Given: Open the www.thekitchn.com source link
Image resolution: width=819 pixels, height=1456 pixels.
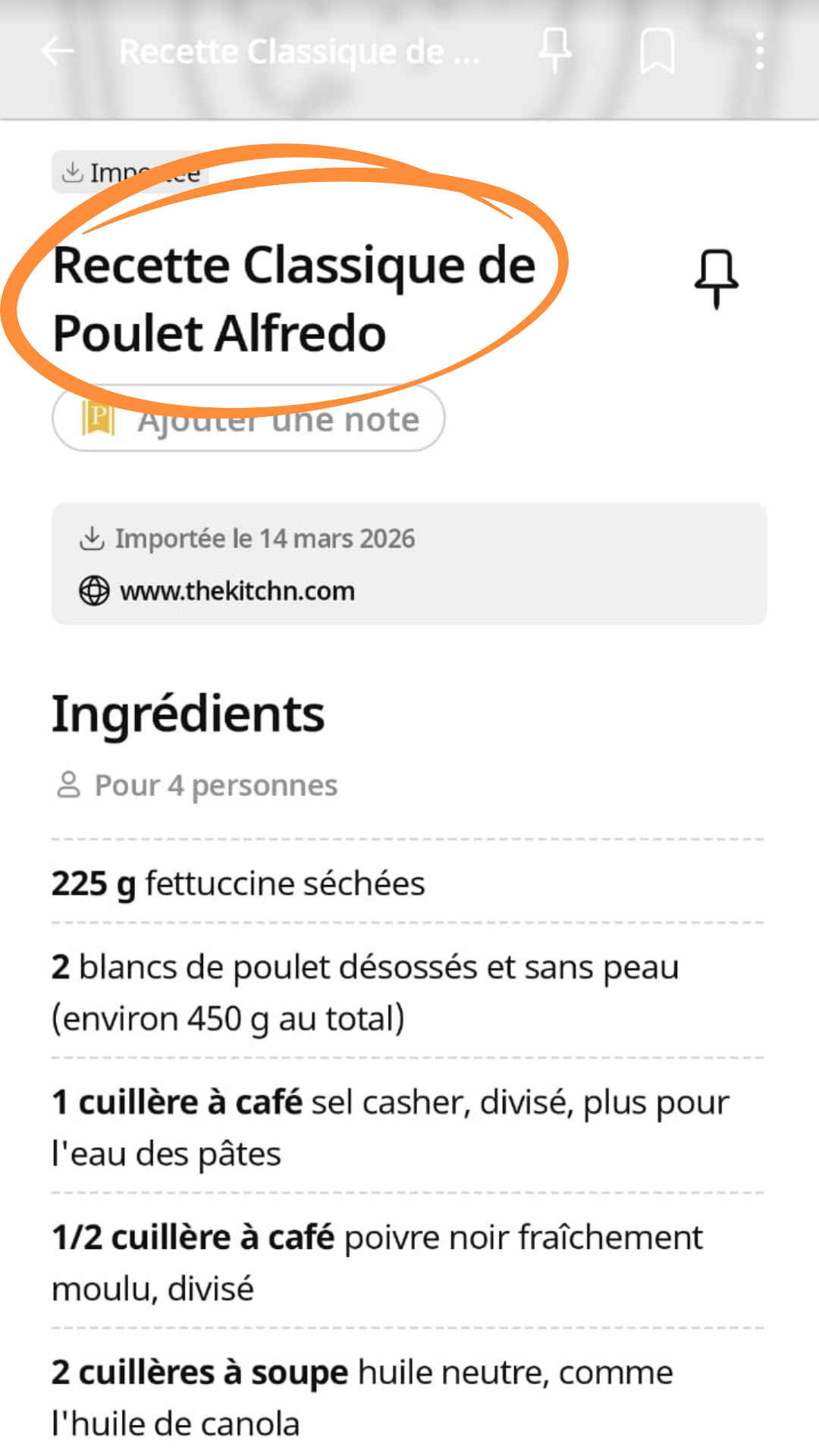Looking at the screenshot, I should pos(237,591).
